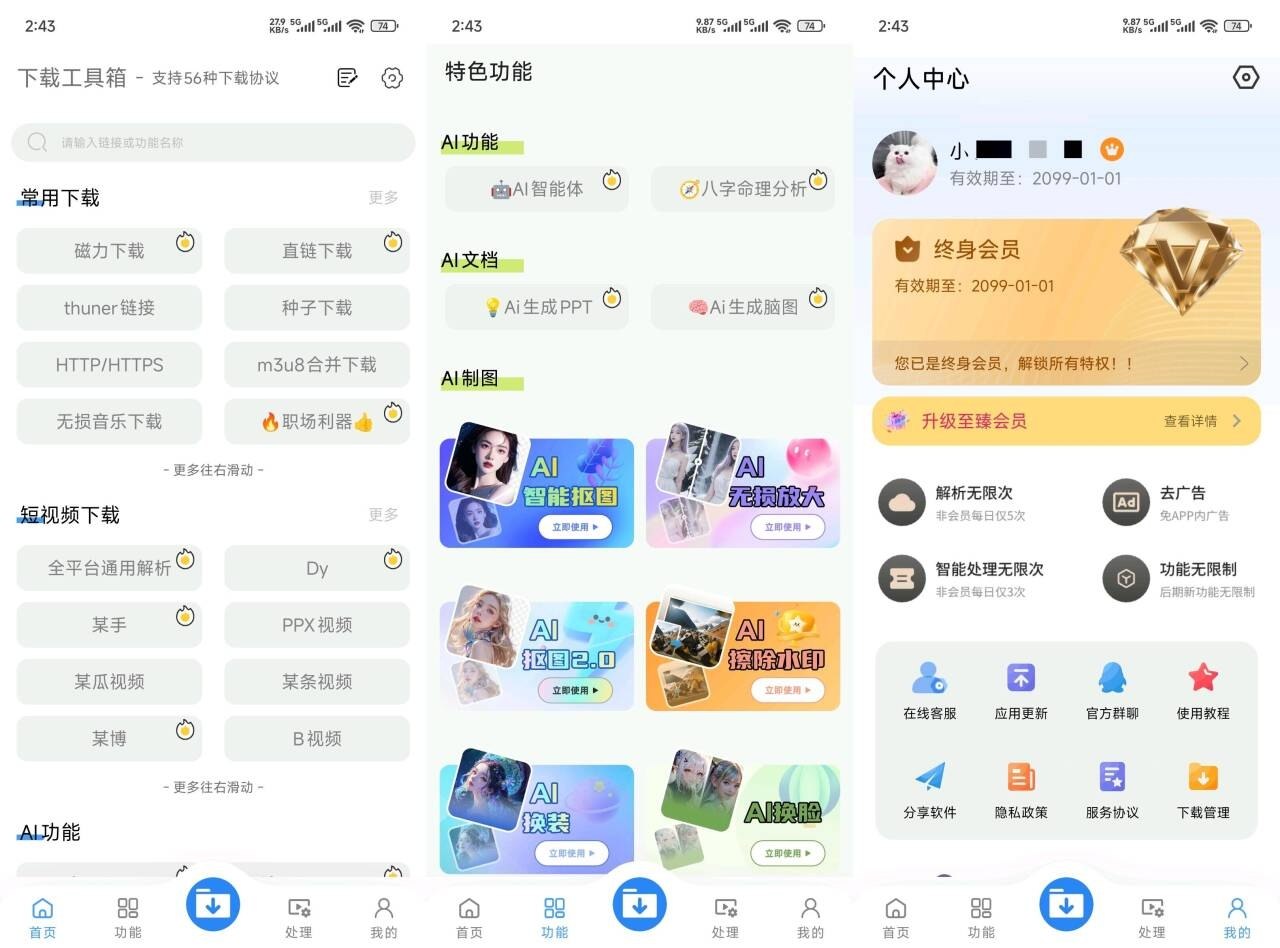This screenshot has width=1280, height=948.
Task: Open 下载管理
Action: tap(1203, 789)
